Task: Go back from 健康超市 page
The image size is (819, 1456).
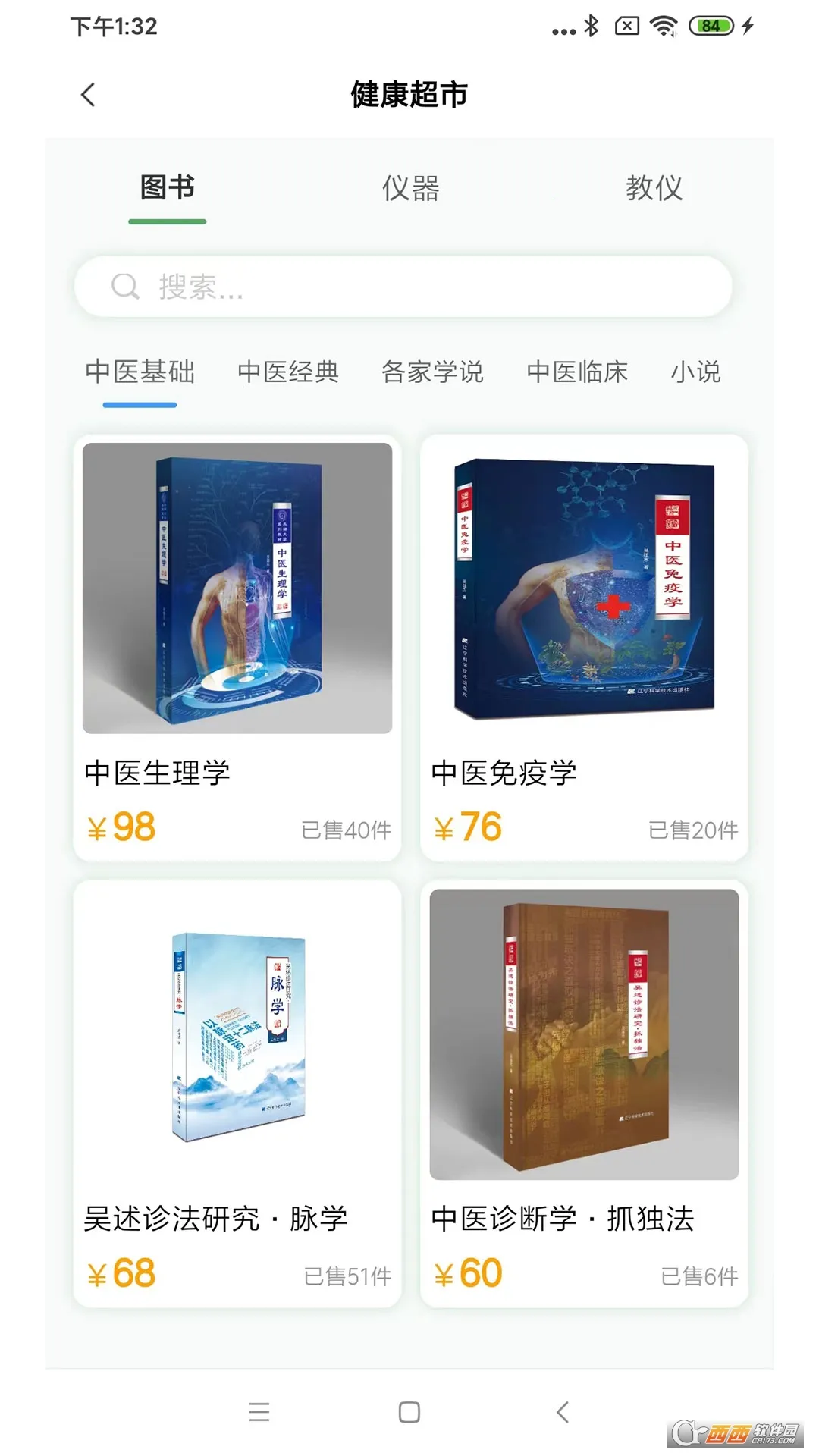Action: (88, 95)
